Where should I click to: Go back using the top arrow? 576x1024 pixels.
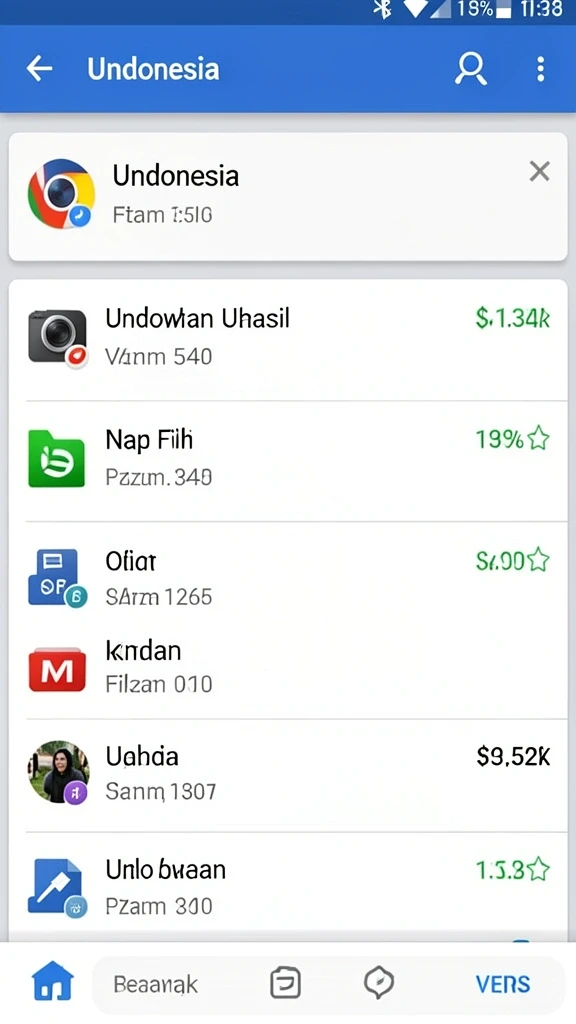39,68
